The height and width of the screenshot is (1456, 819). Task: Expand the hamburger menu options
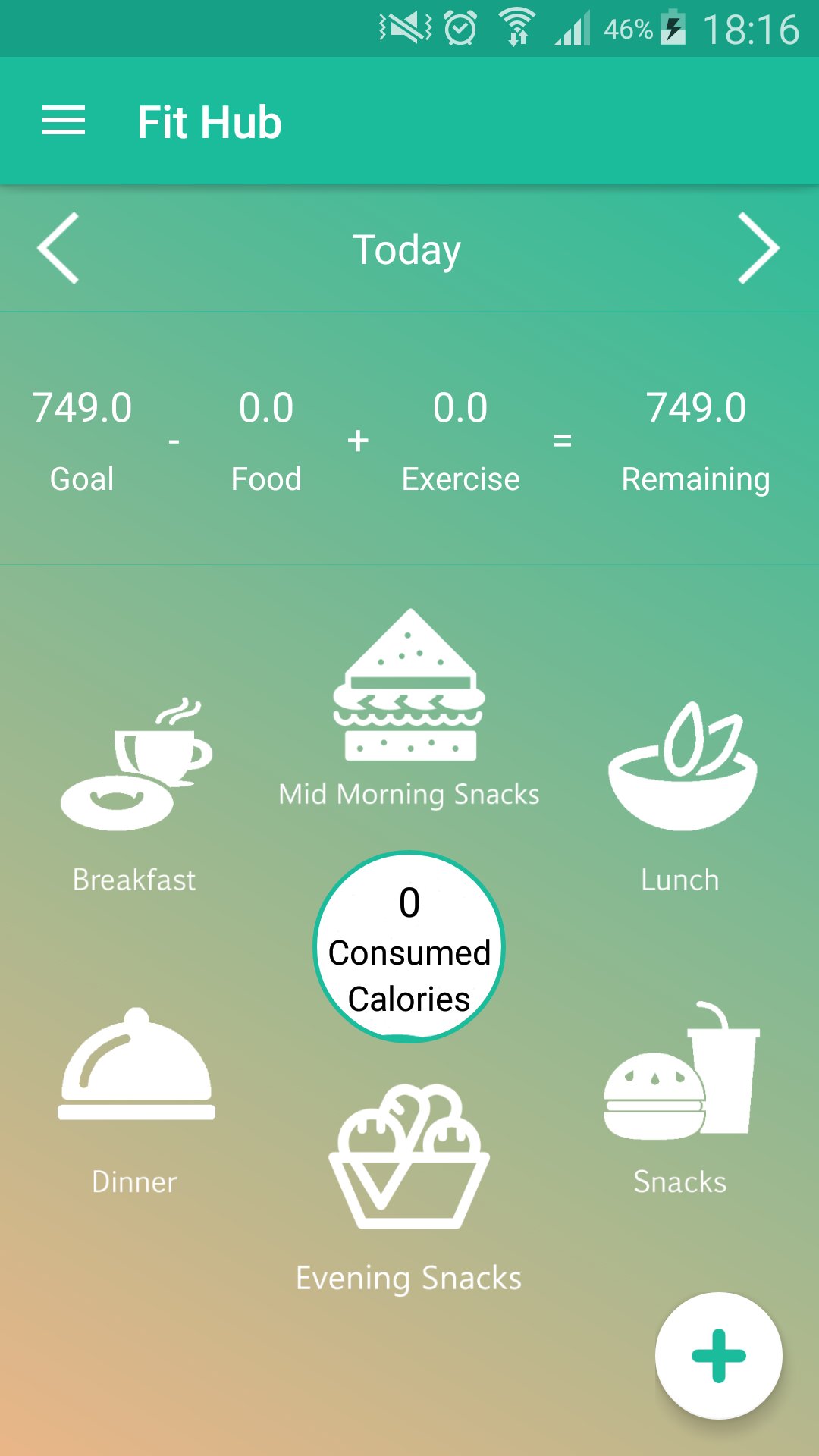[64, 120]
